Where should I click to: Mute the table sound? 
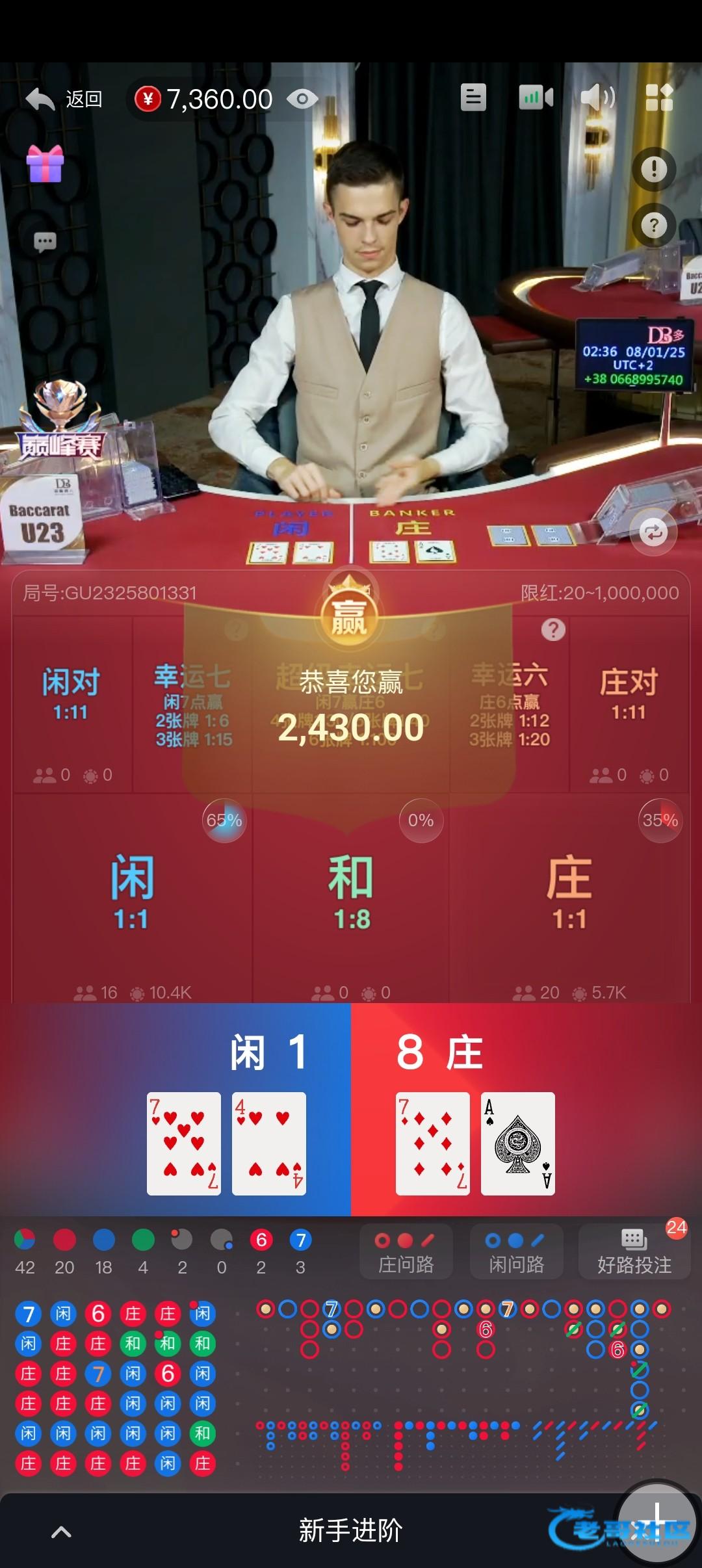click(x=597, y=98)
